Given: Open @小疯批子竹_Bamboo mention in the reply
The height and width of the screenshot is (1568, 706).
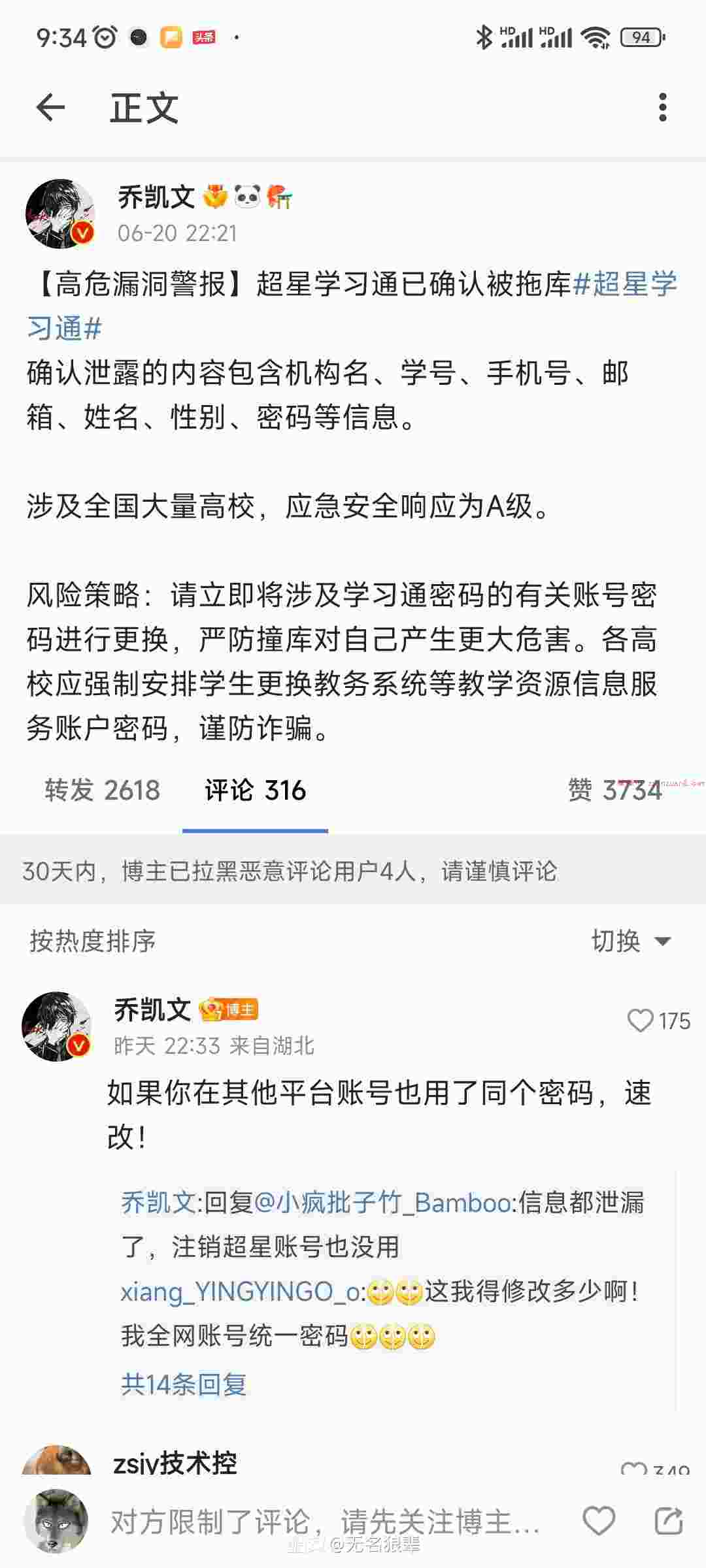Looking at the screenshot, I should click(x=382, y=1203).
